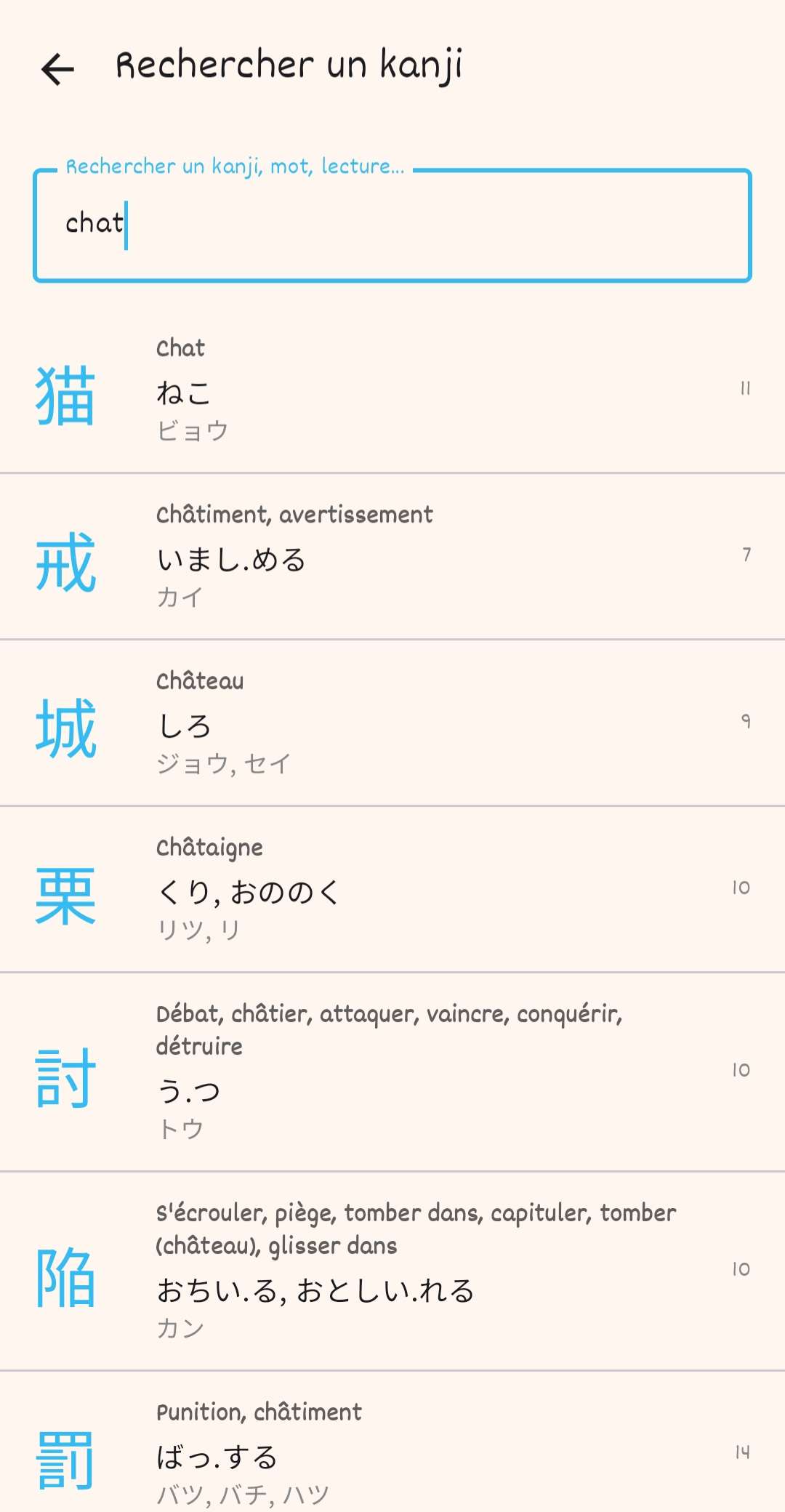Image resolution: width=785 pixels, height=1512 pixels.
Task: Tap the search field containing 'chat'
Action: (392, 225)
